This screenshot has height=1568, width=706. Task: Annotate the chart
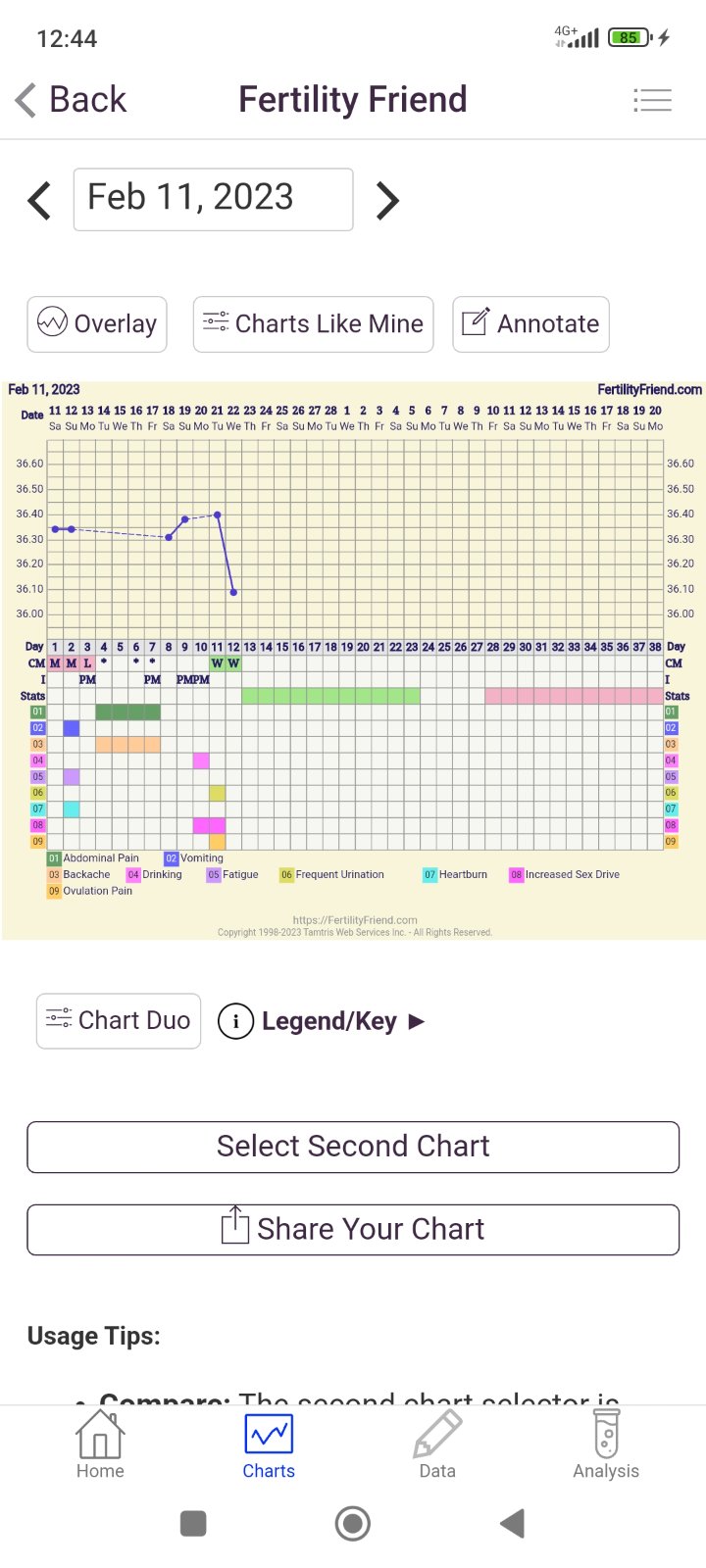click(x=530, y=323)
